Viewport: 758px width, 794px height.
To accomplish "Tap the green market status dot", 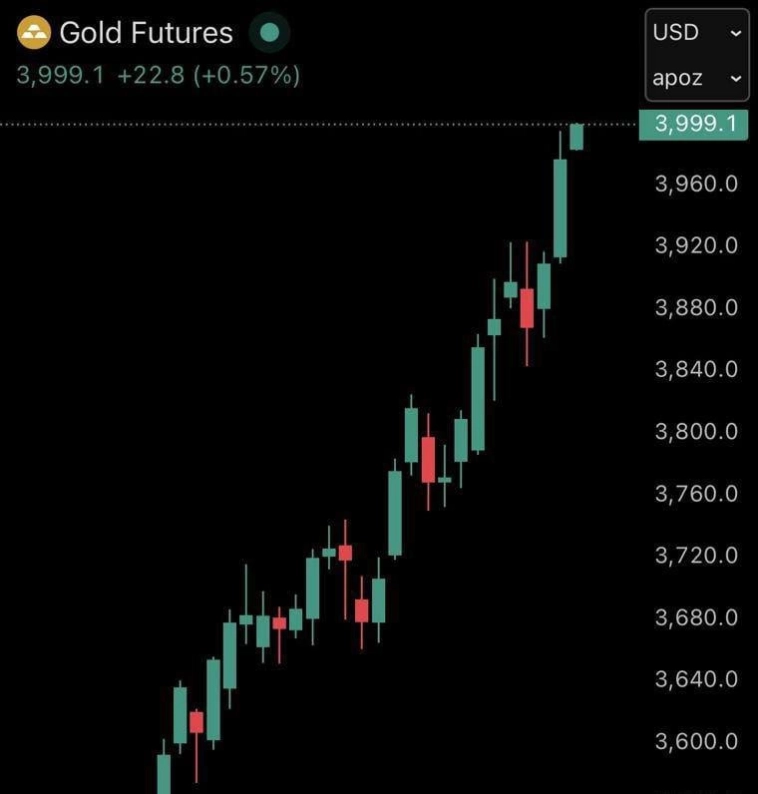I will tap(269, 33).
